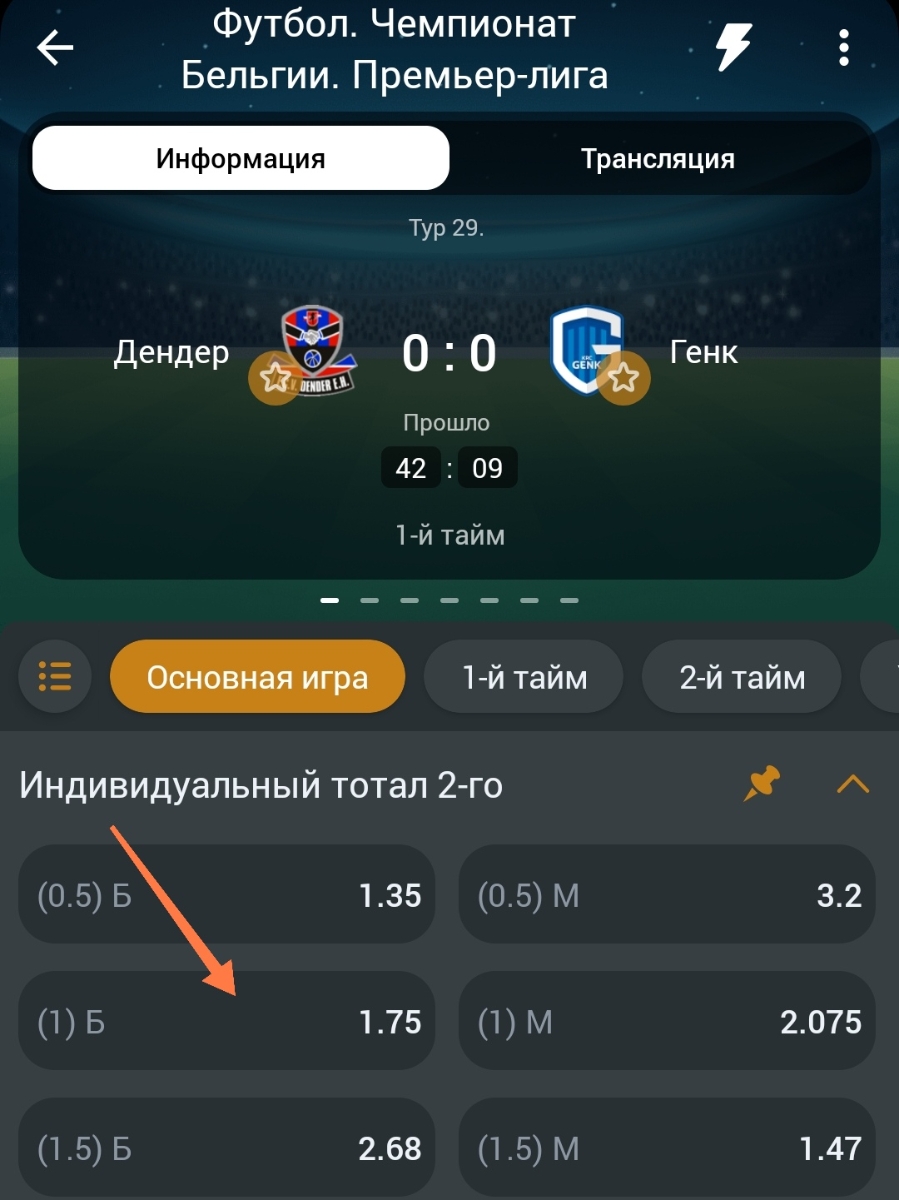Image resolution: width=899 pixels, height=1200 pixels.
Task: Tap the lightning bolt quick-bet icon
Action: click(x=734, y=47)
